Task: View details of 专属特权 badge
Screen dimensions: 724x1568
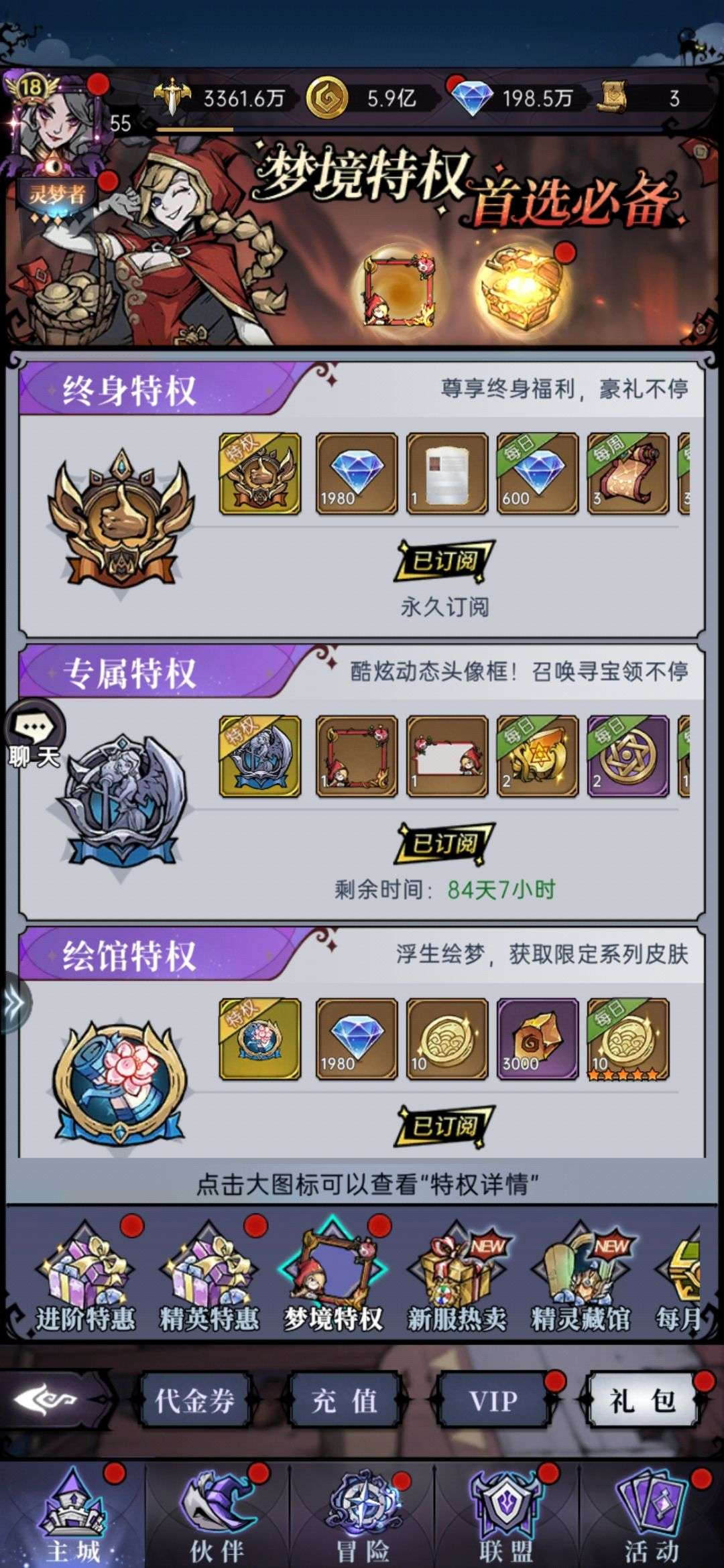Action: pyautogui.click(x=121, y=801)
